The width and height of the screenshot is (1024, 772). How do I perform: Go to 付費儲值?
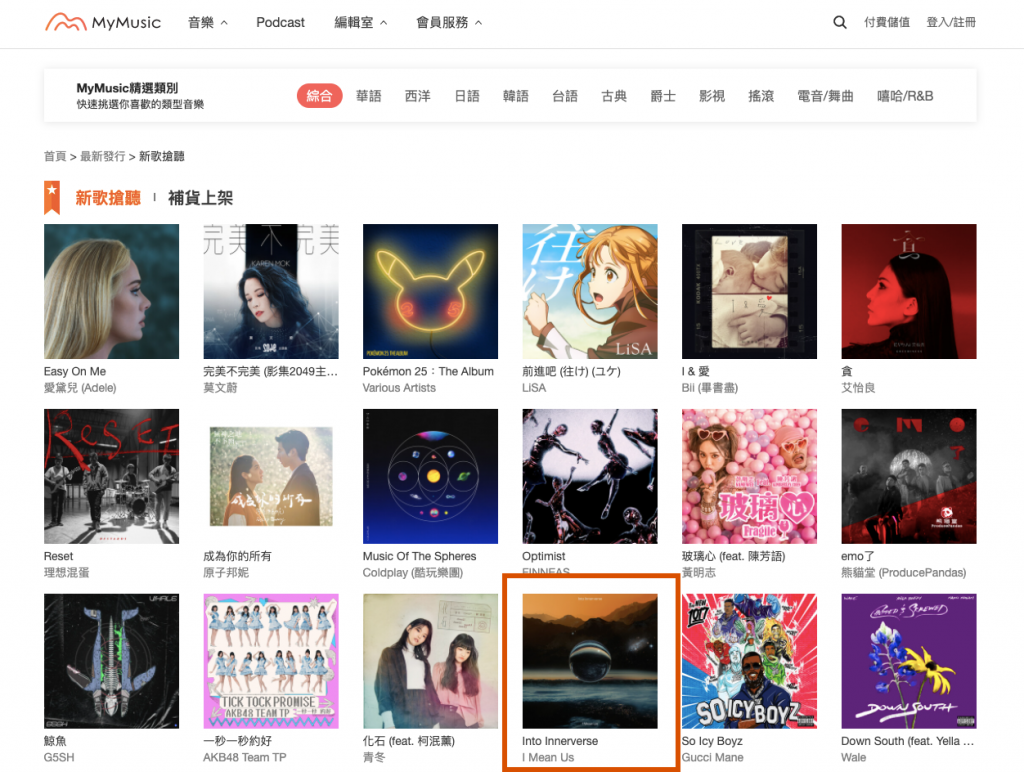pos(887,22)
